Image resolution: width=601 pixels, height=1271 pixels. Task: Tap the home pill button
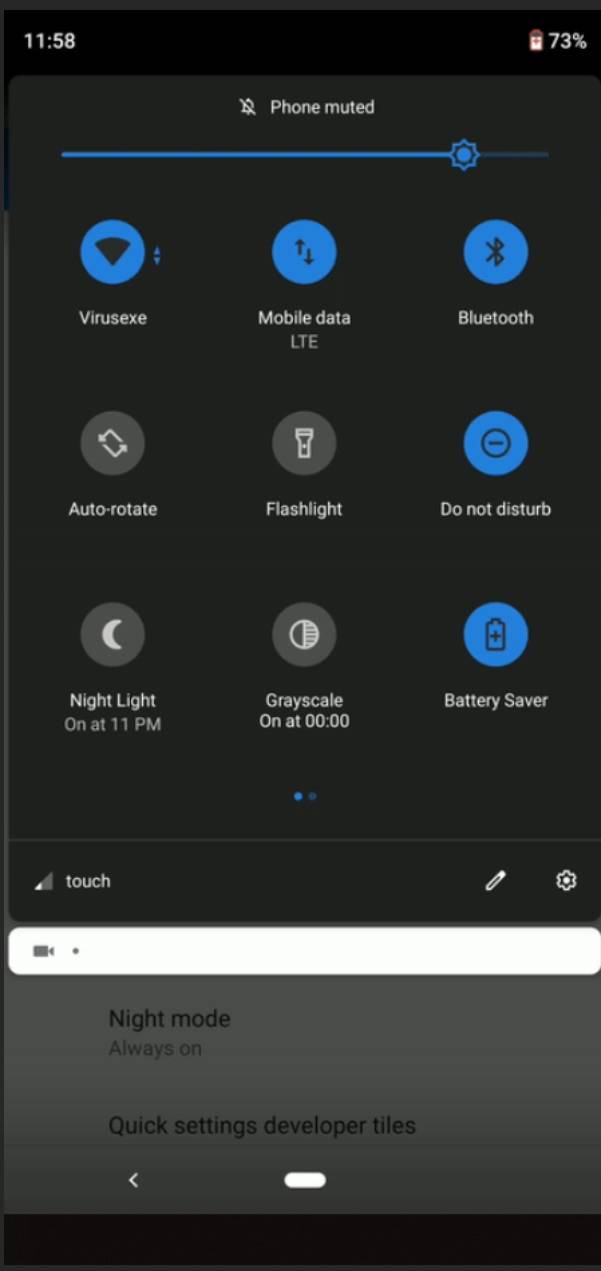click(305, 1180)
